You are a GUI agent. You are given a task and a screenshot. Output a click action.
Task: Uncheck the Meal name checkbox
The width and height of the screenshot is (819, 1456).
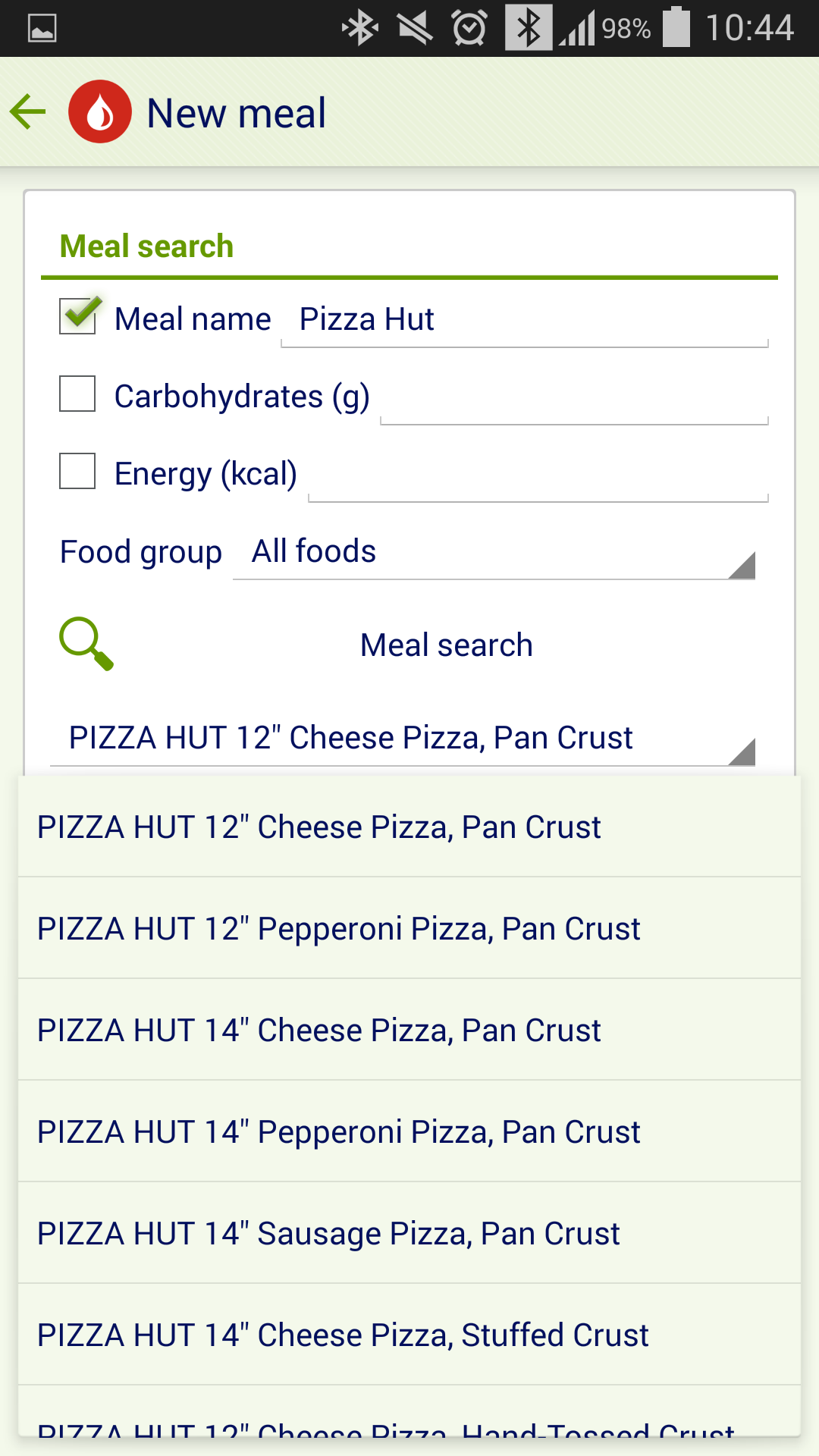[78, 316]
